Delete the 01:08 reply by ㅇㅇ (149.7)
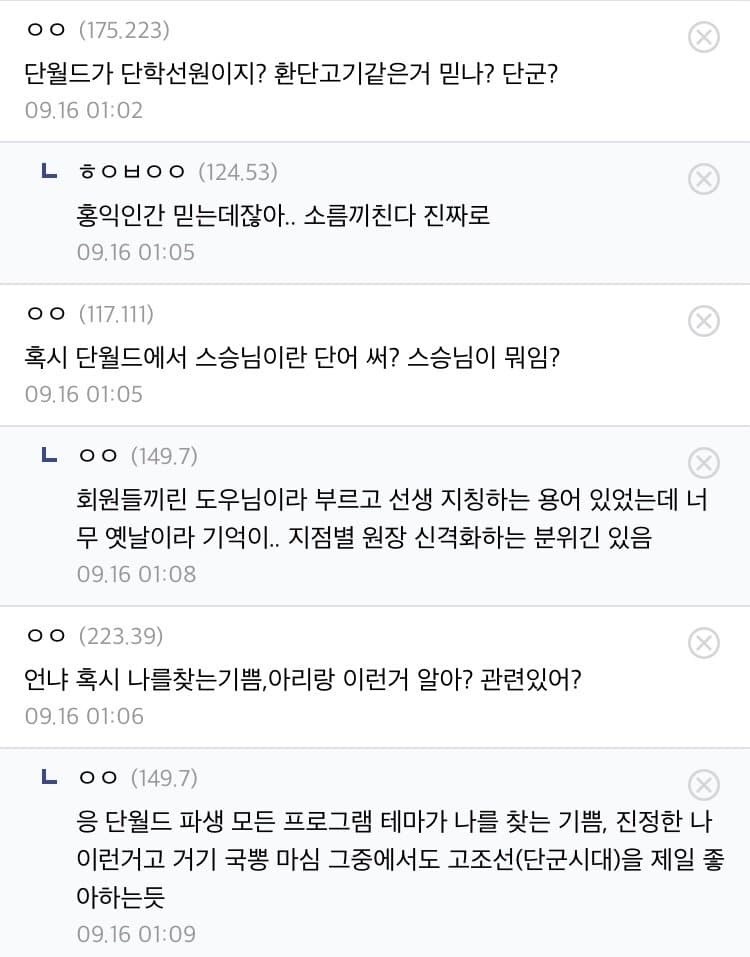The height and width of the screenshot is (957, 750). (x=704, y=463)
